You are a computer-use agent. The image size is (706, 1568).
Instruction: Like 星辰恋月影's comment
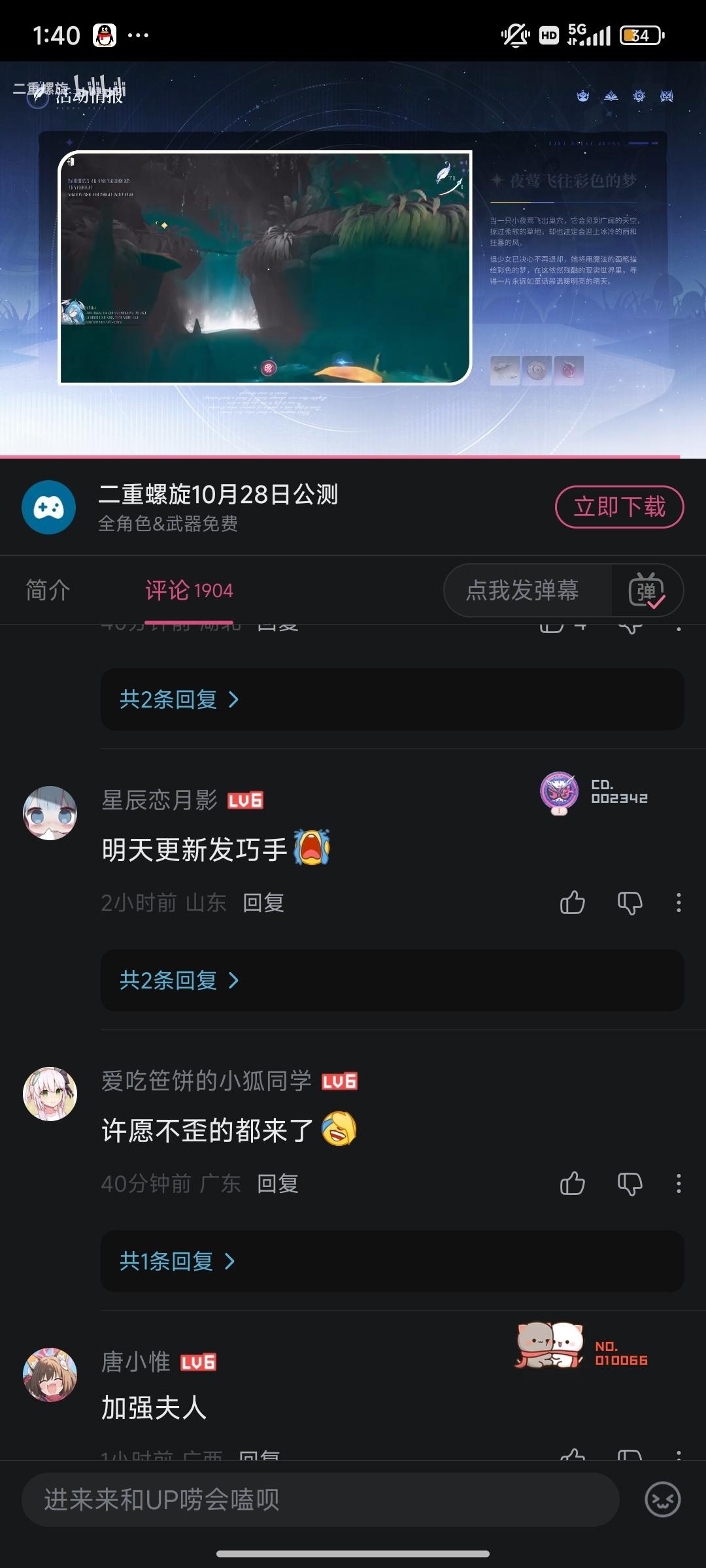pyautogui.click(x=572, y=903)
